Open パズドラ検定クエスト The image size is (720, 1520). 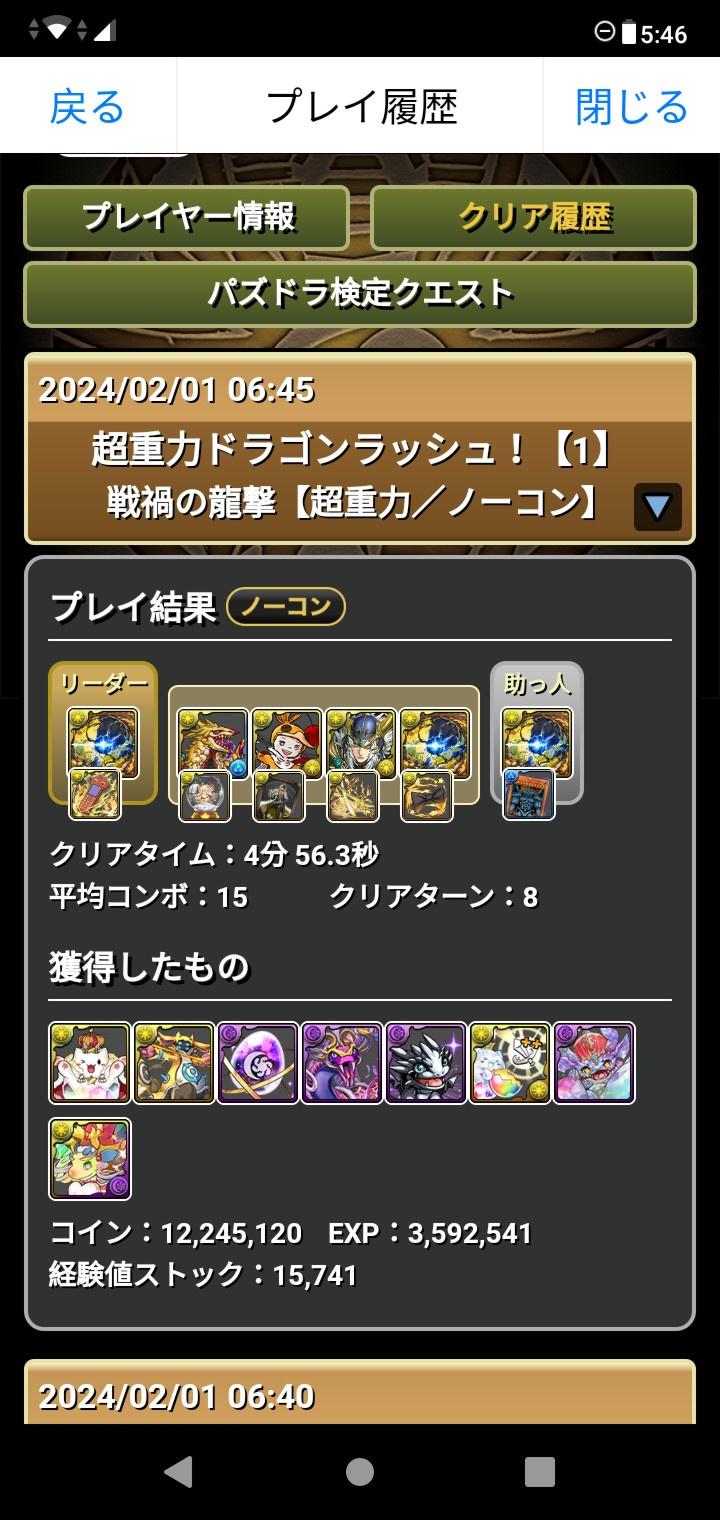click(360, 294)
